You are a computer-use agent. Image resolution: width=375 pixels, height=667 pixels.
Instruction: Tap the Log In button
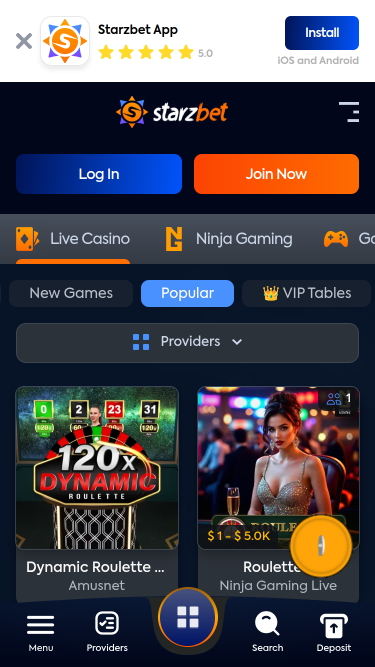click(x=99, y=174)
